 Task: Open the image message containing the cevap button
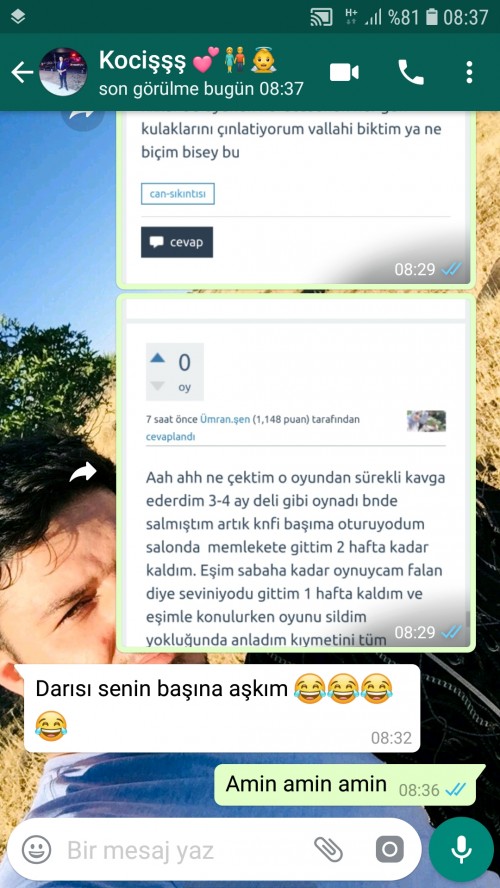coord(296,199)
